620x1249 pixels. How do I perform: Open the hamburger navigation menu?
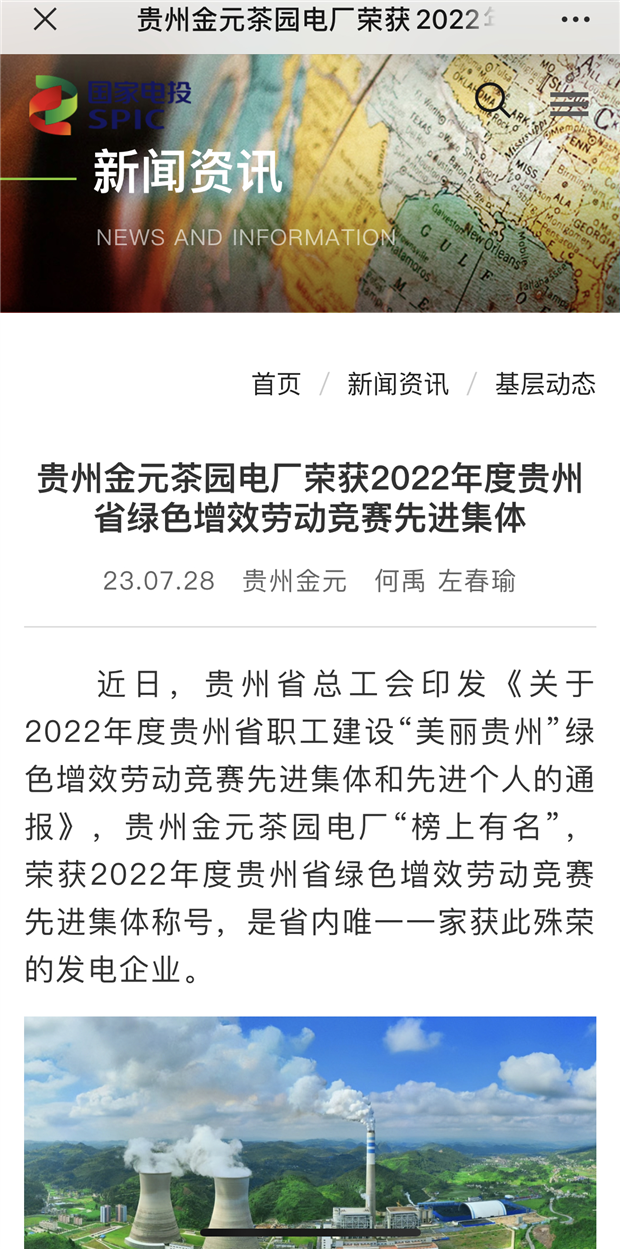click(568, 105)
